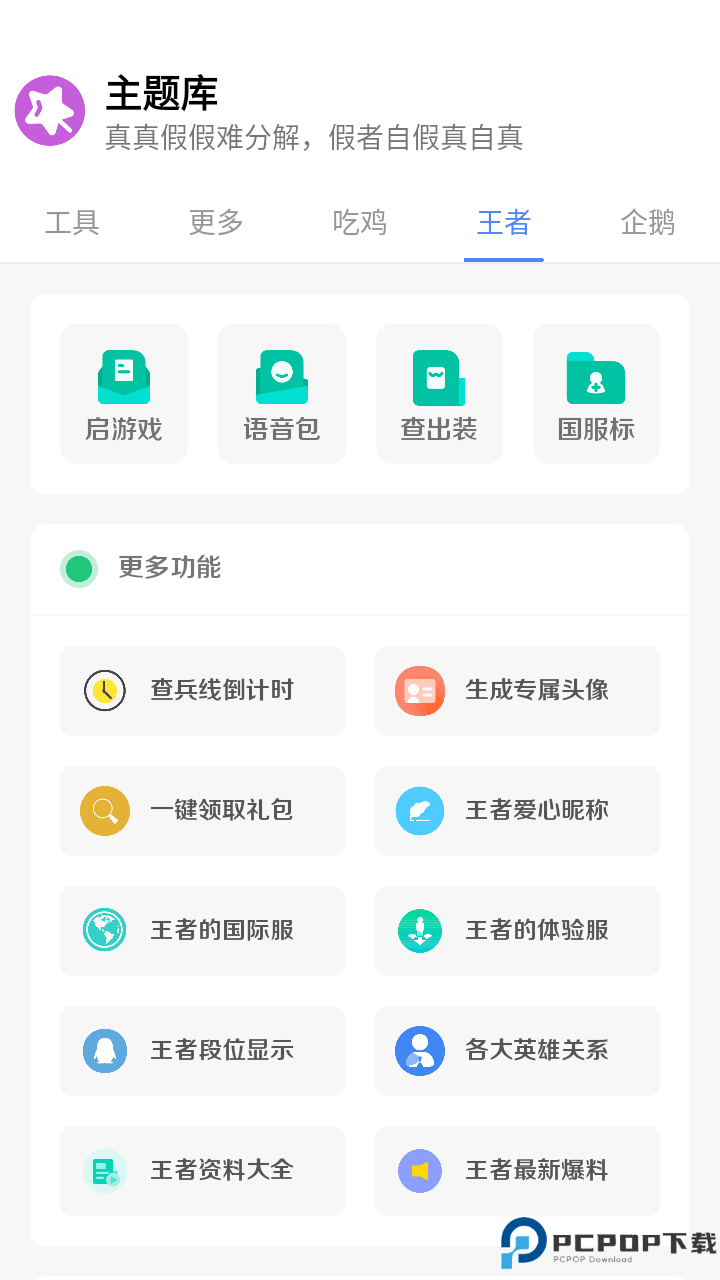Open the purple star app logo
Image resolution: width=720 pixels, height=1280 pixels.
click(49, 110)
